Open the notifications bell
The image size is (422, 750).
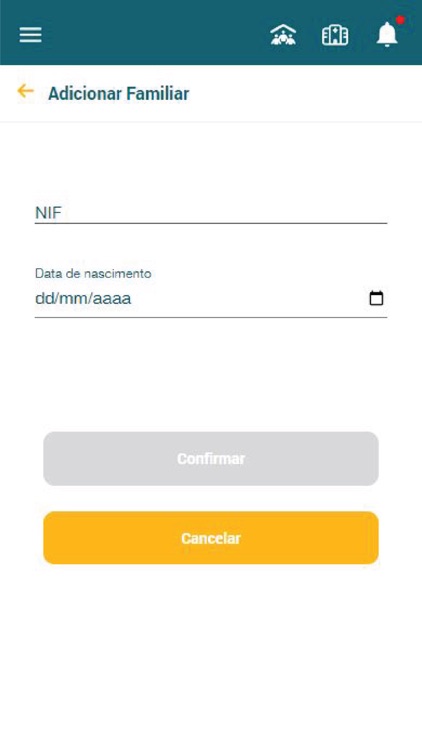pyautogui.click(x=388, y=34)
